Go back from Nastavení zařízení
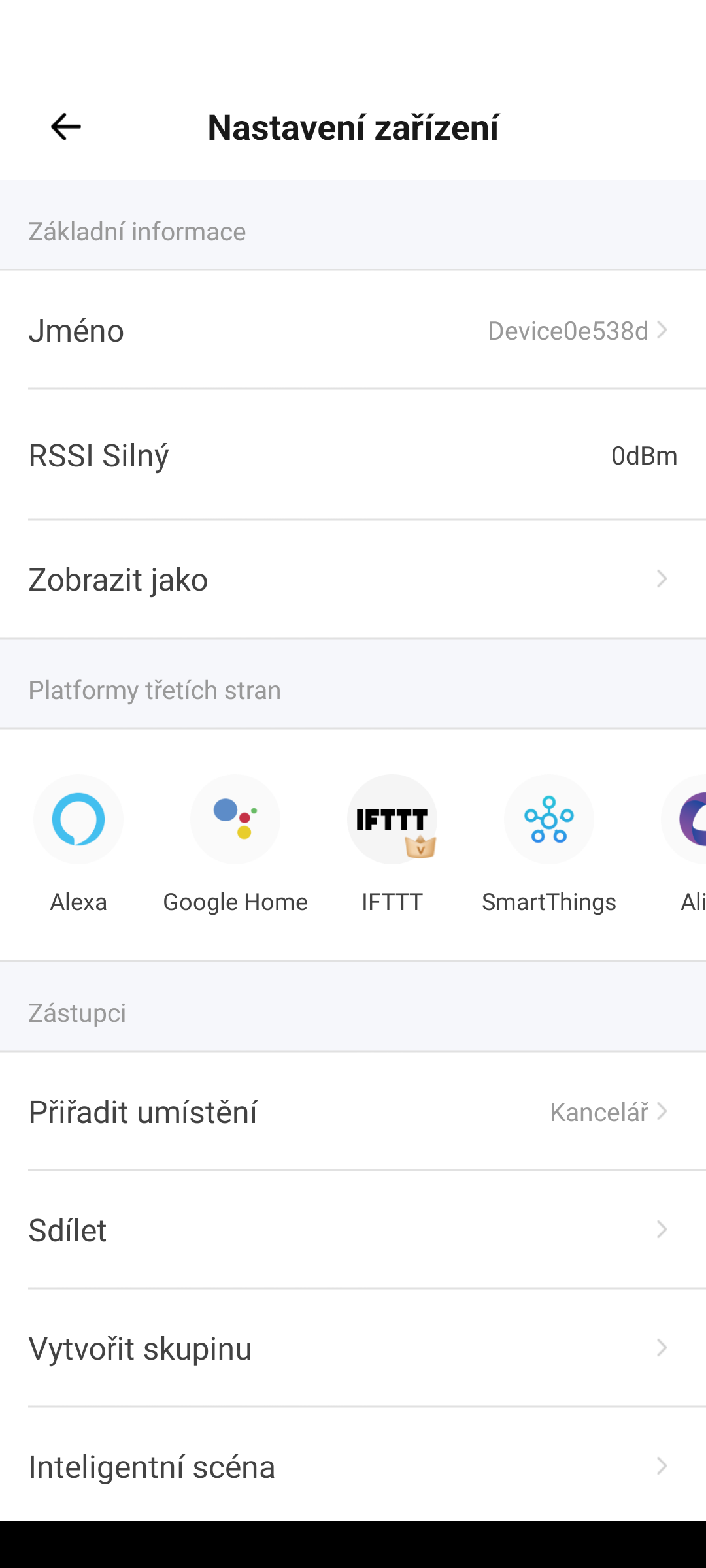This screenshot has height=1568, width=706. point(66,127)
